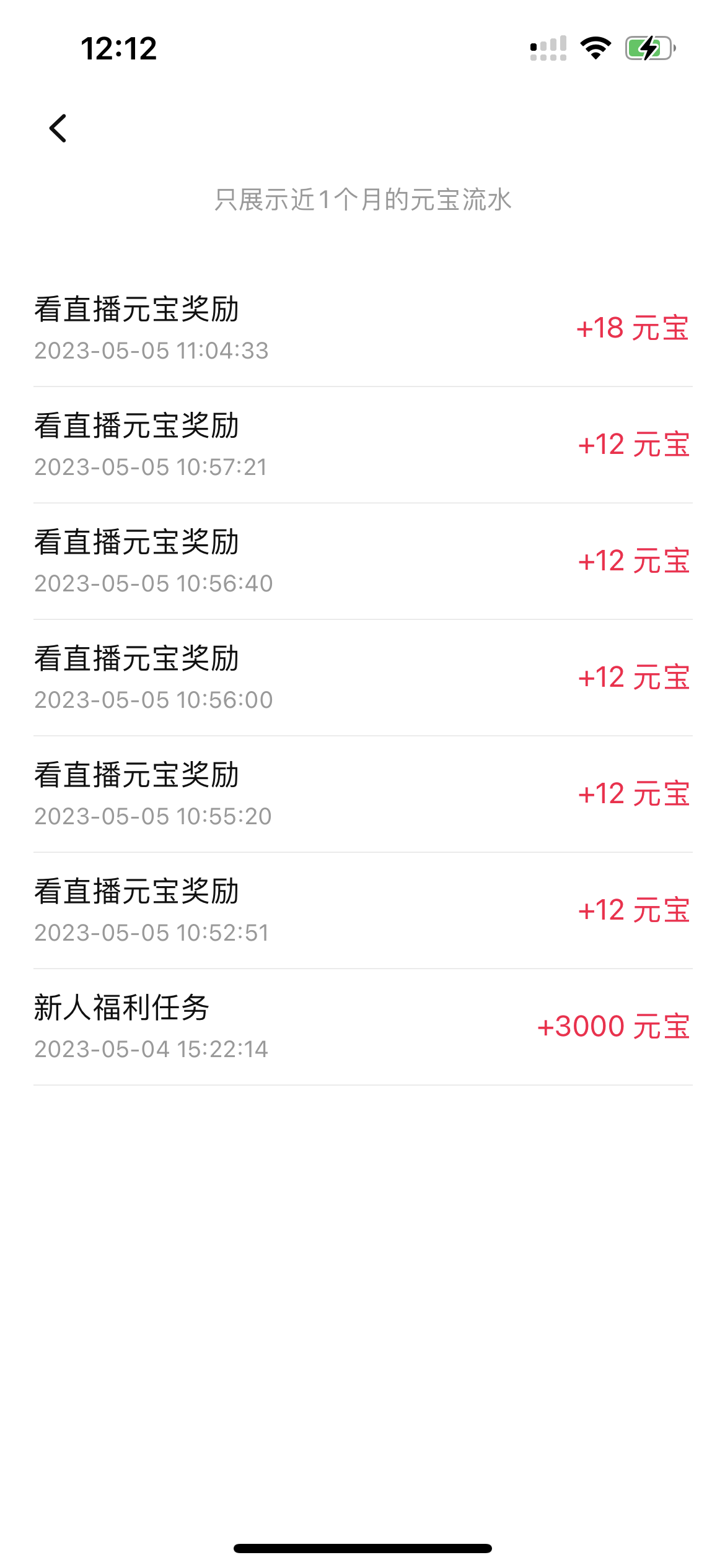The width and height of the screenshot is (725, 1568).
Task: Tap the first +12 元宝 amount
Action: coord(634,445)
